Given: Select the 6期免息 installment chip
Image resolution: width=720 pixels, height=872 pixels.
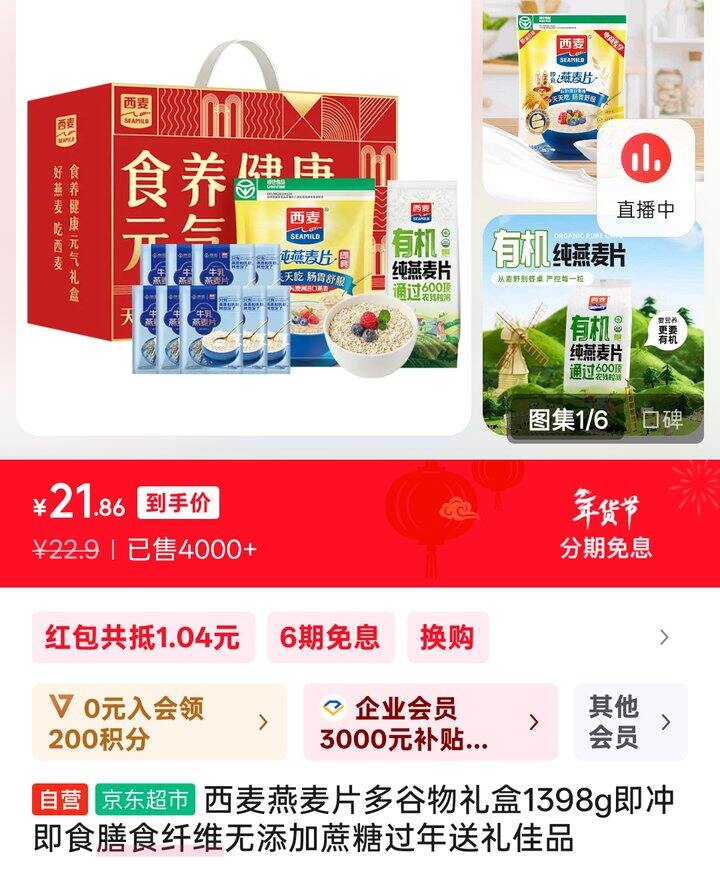Looking at the screenshot, I should [330, 637].
